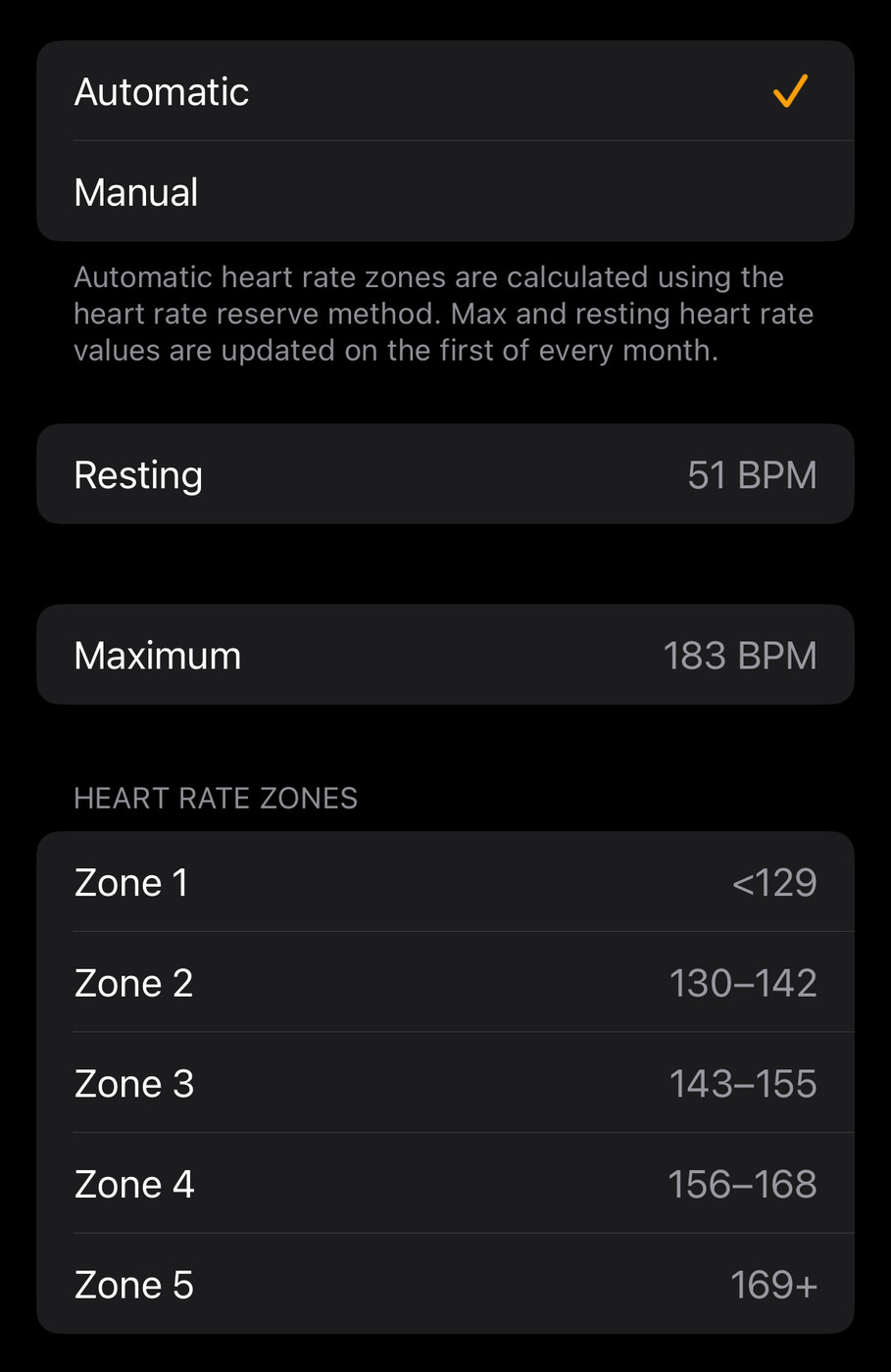This screenshot has height=1372, width=891.
Task: Tap the 183 BPM maximum value
Action: 740,654
